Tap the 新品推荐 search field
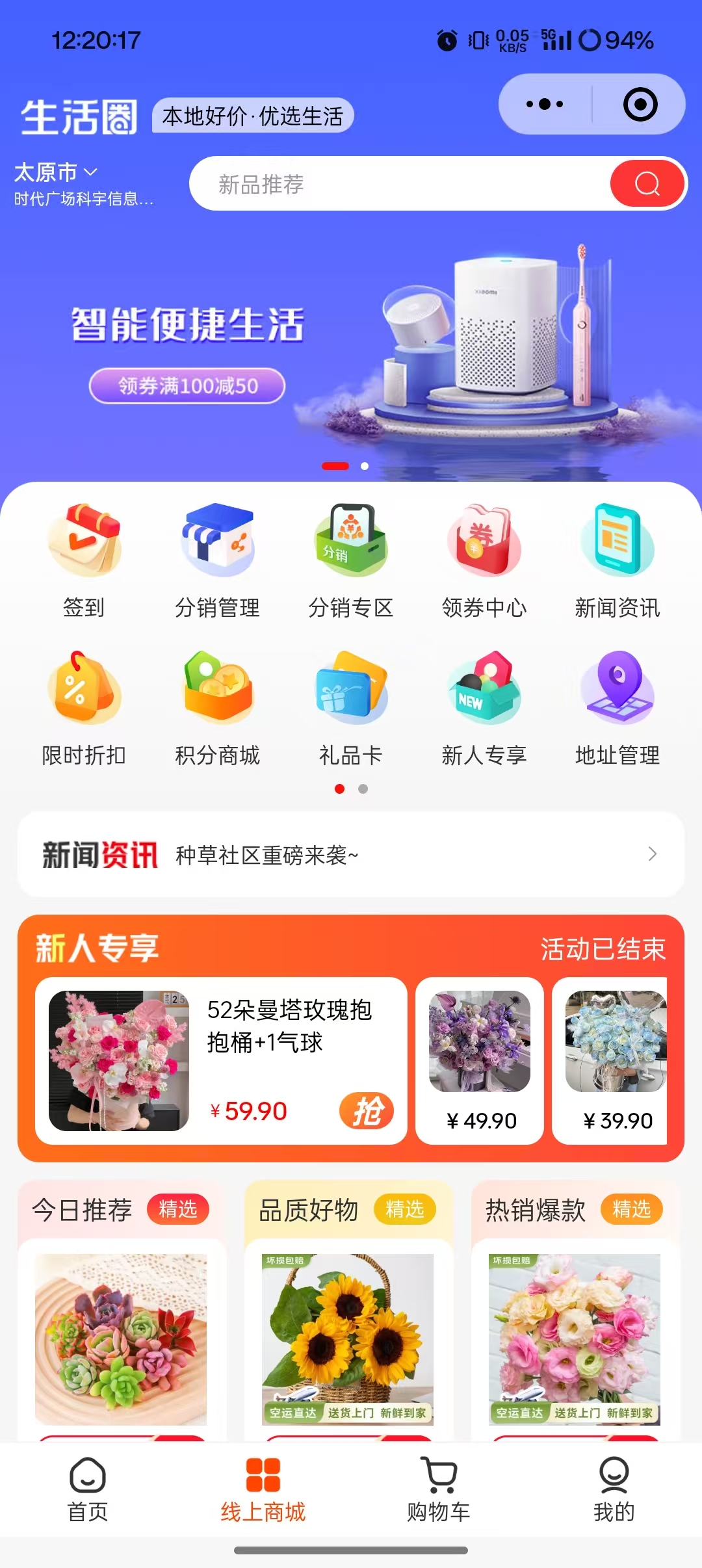Image resolution: width=702 pixels, height=1568 pixels. point(396,184)
